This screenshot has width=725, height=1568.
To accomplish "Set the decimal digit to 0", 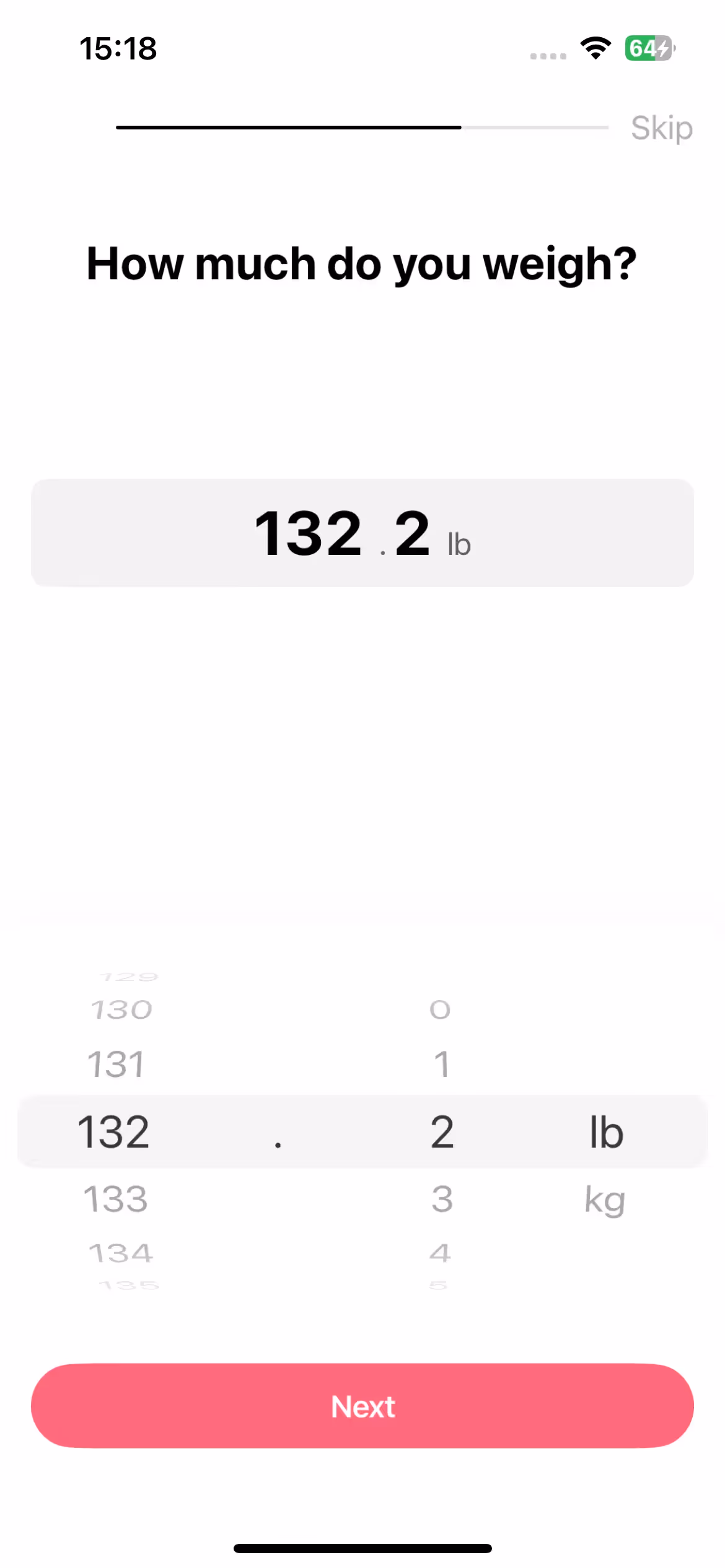I will (440, 1010).
